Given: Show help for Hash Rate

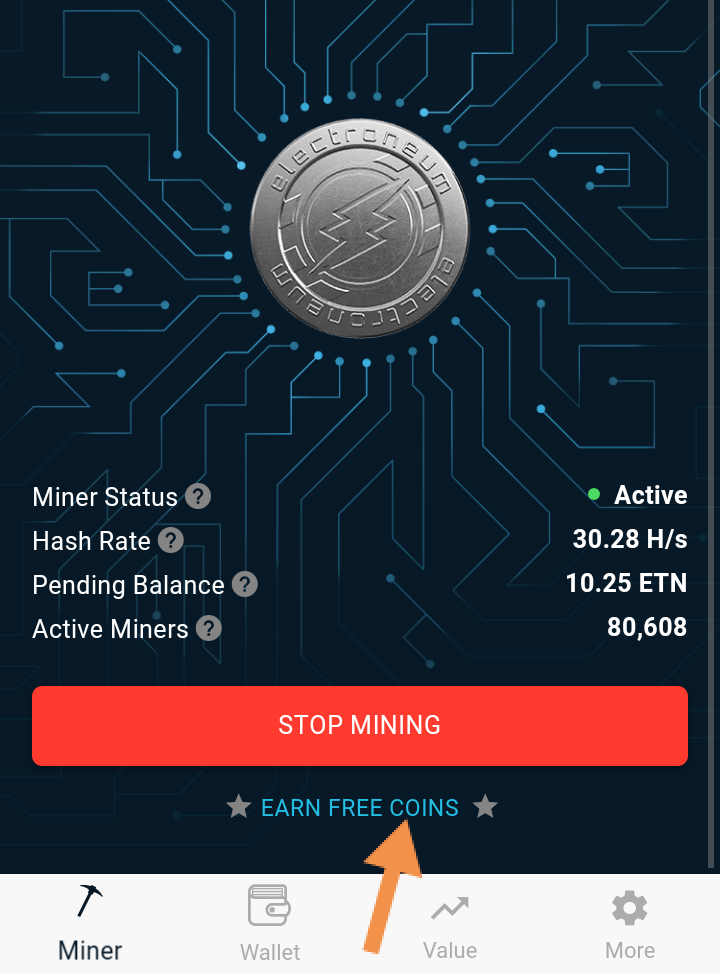Looking at the screenshot, I should click(171, 541).
